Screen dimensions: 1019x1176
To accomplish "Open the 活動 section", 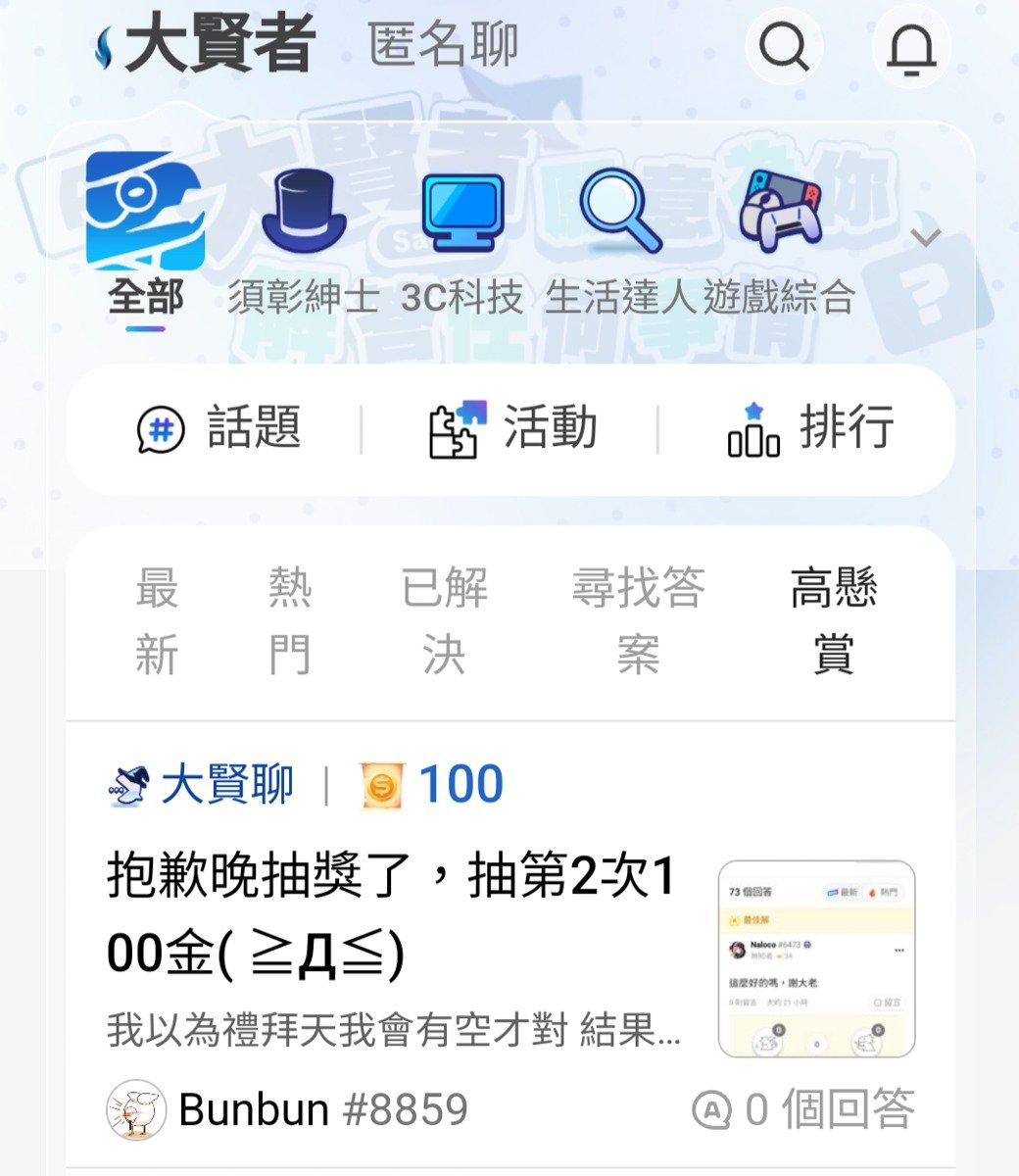I will [x=513, y=429].
